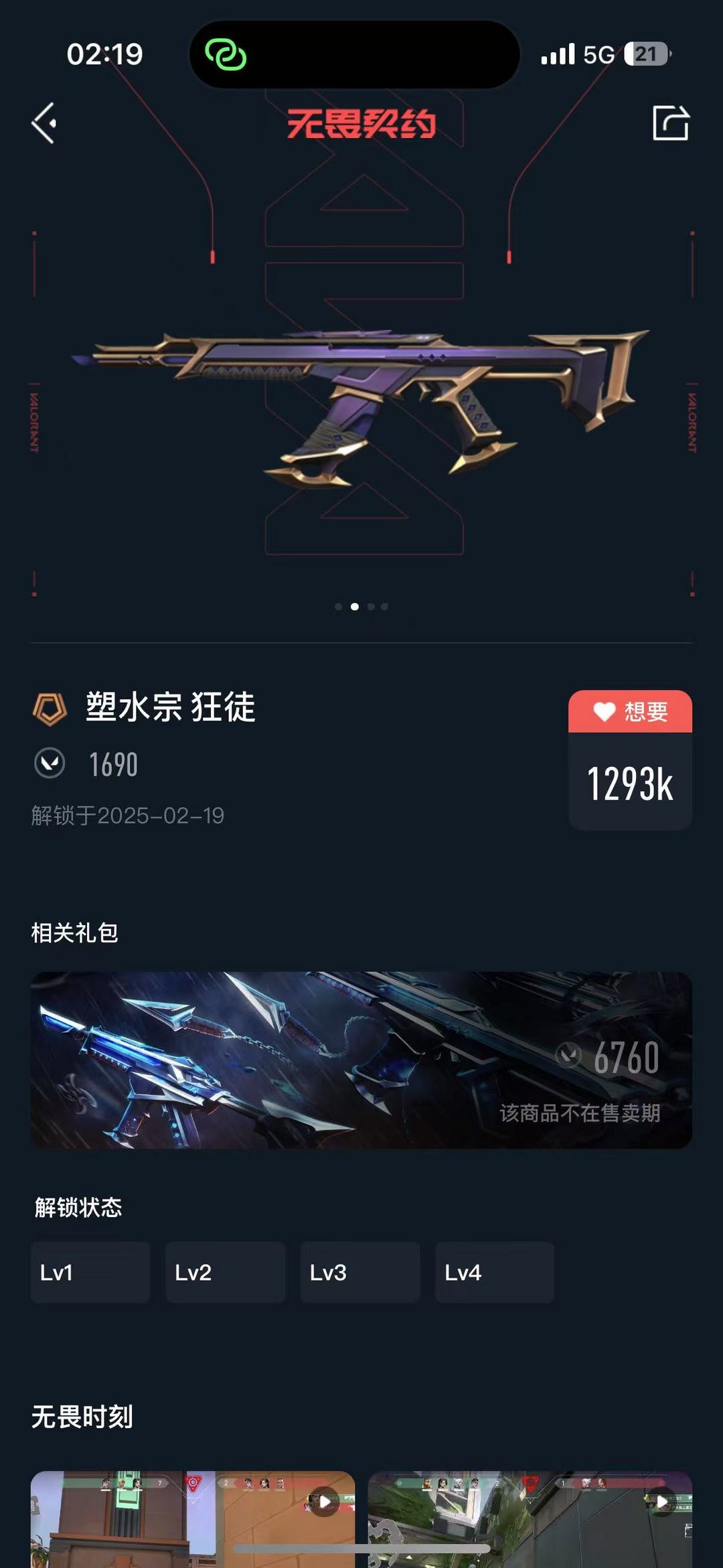723x1568 pixels.
Task: Choose the Lv4 unlock level
Action: [495, 1272]
